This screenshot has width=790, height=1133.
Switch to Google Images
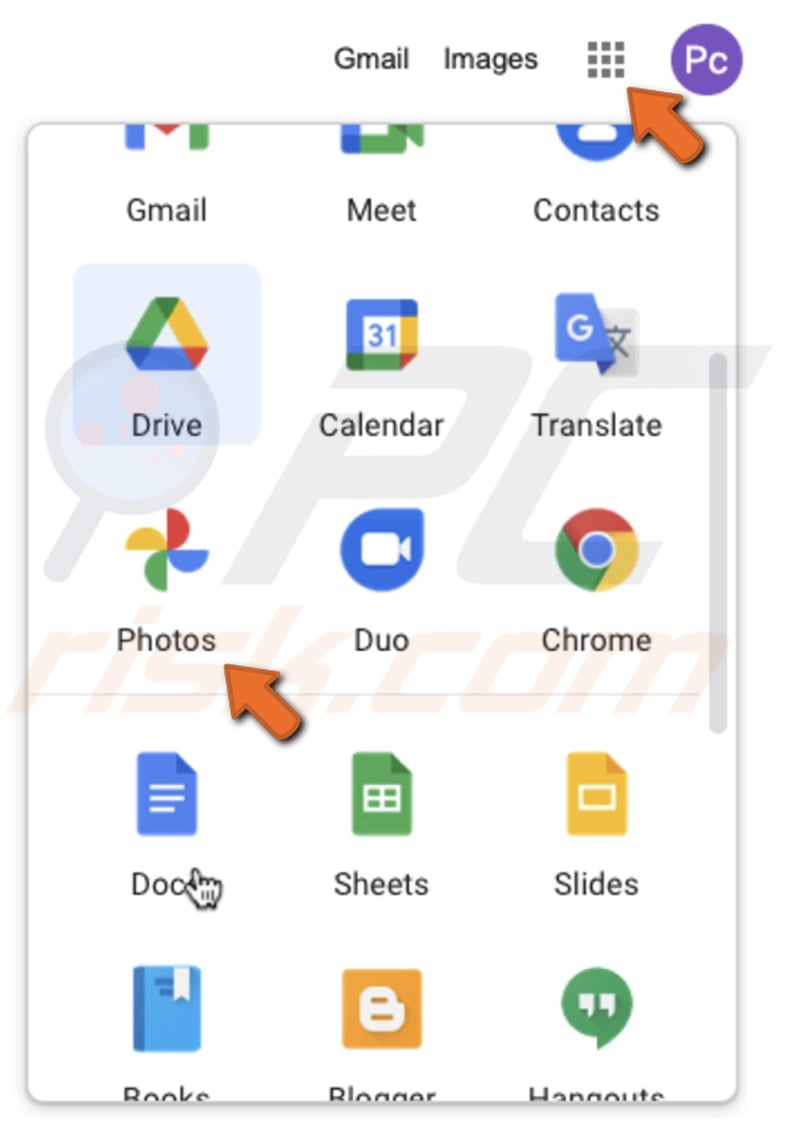pyautogui.click(x=489, y=60)
